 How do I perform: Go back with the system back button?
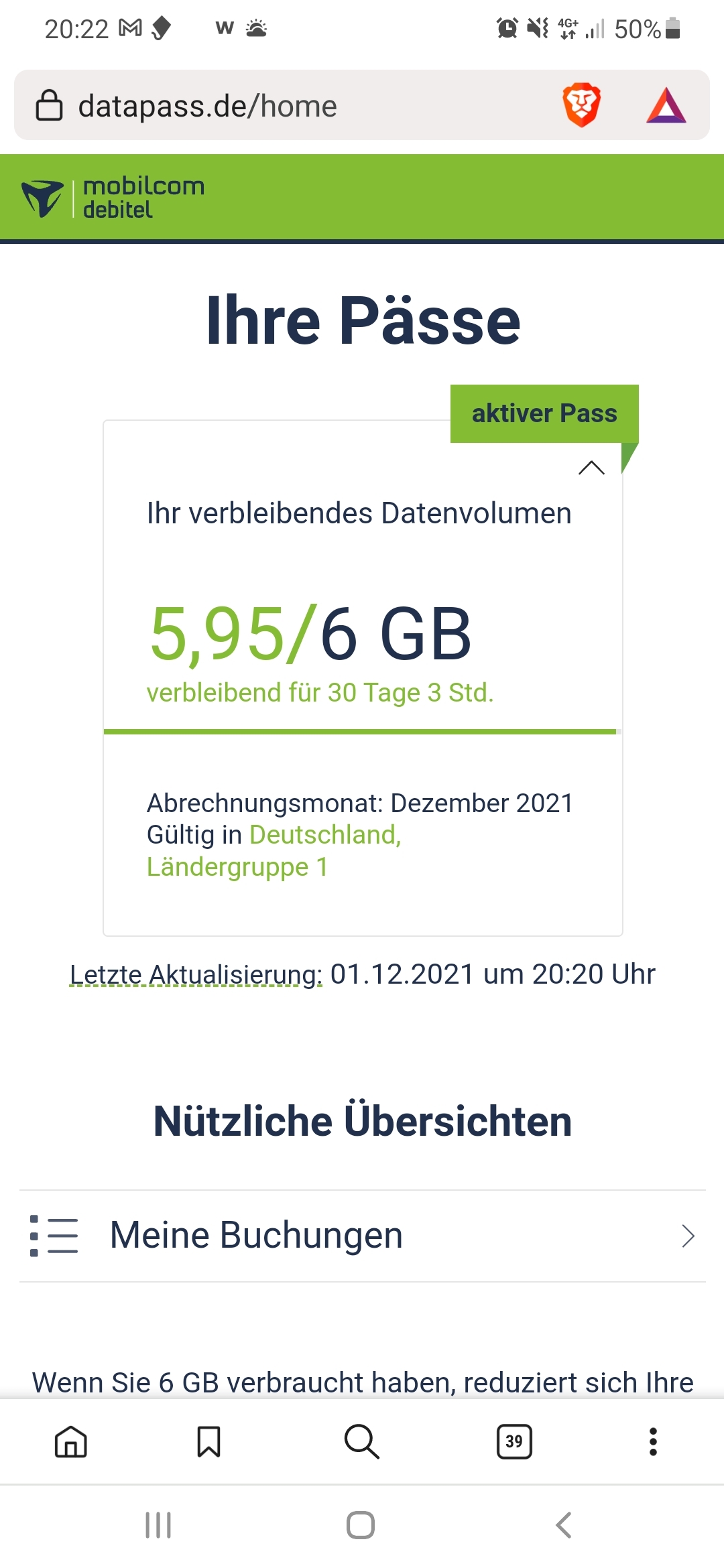pos(564,1525)
